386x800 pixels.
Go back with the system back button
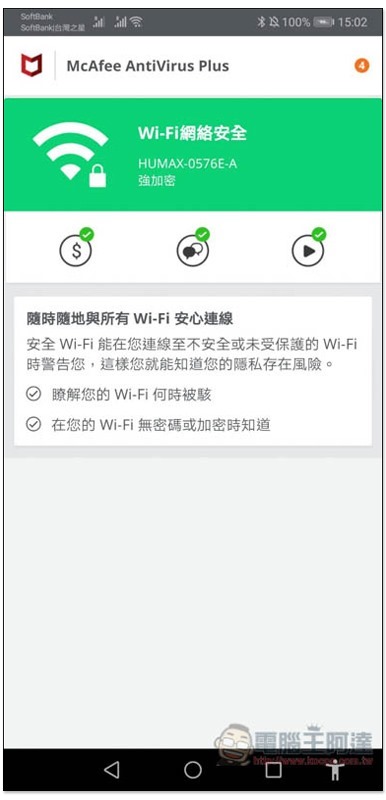(111, 769)
